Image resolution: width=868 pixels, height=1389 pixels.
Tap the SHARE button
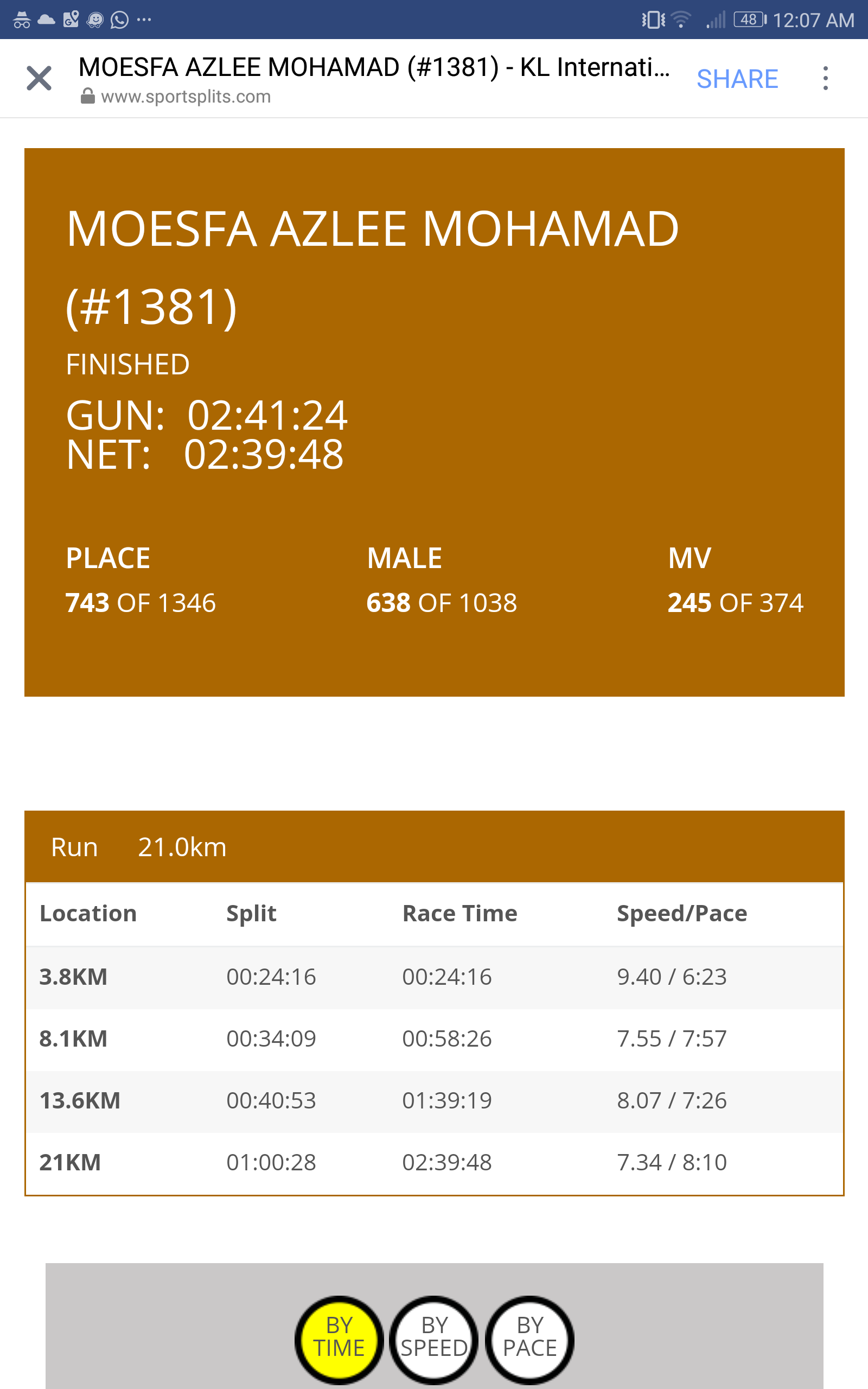point(737,79)
